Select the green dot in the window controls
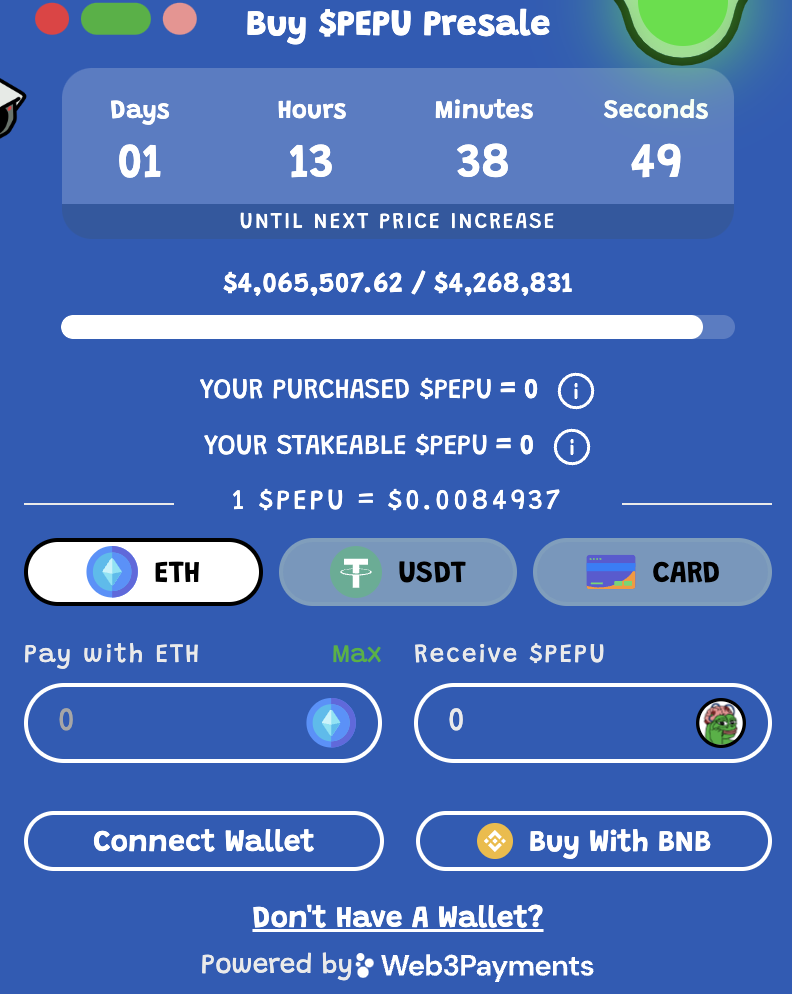The height and width of the screenshot is (994, 792). (115, 18)
